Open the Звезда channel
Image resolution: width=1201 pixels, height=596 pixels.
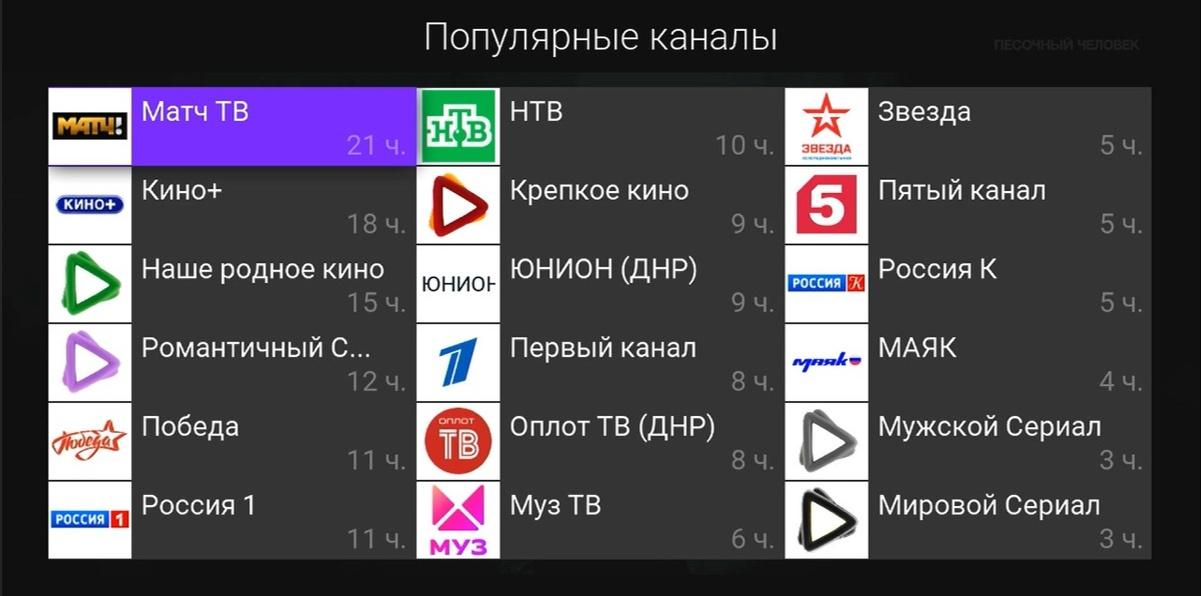point(968,126)
